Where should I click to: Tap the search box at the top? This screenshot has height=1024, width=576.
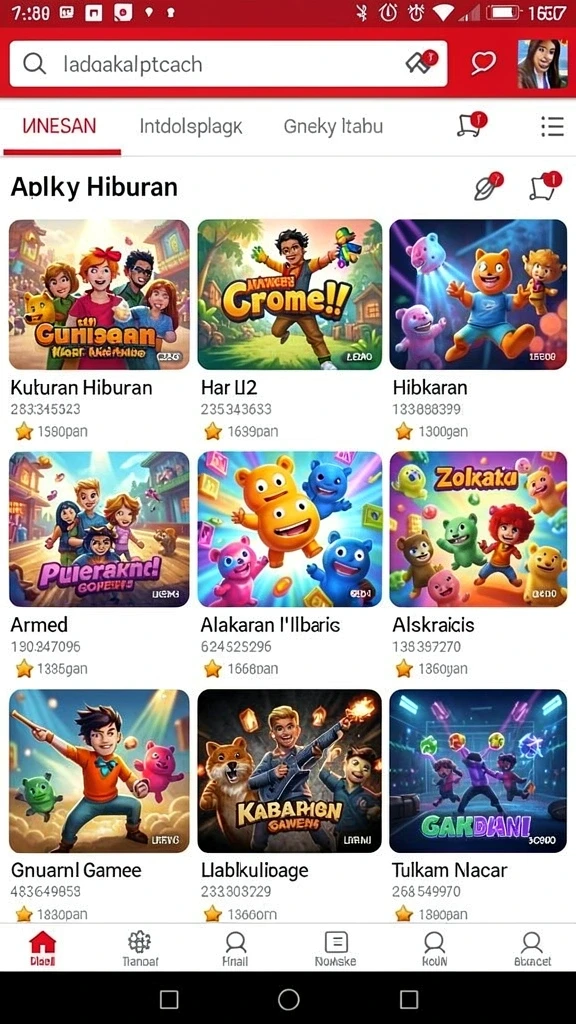(228, 63)
